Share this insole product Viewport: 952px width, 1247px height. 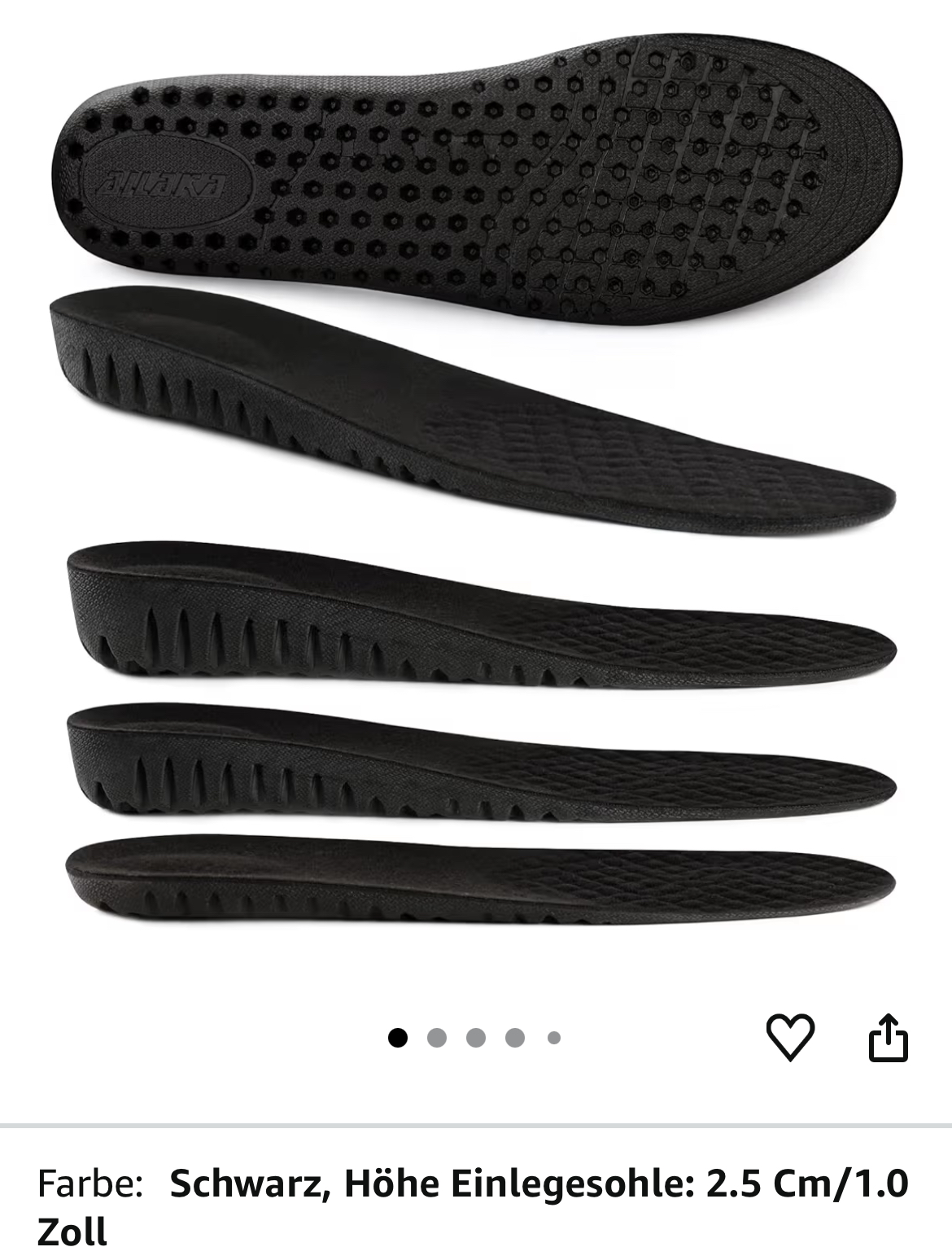click(888, 1037)
